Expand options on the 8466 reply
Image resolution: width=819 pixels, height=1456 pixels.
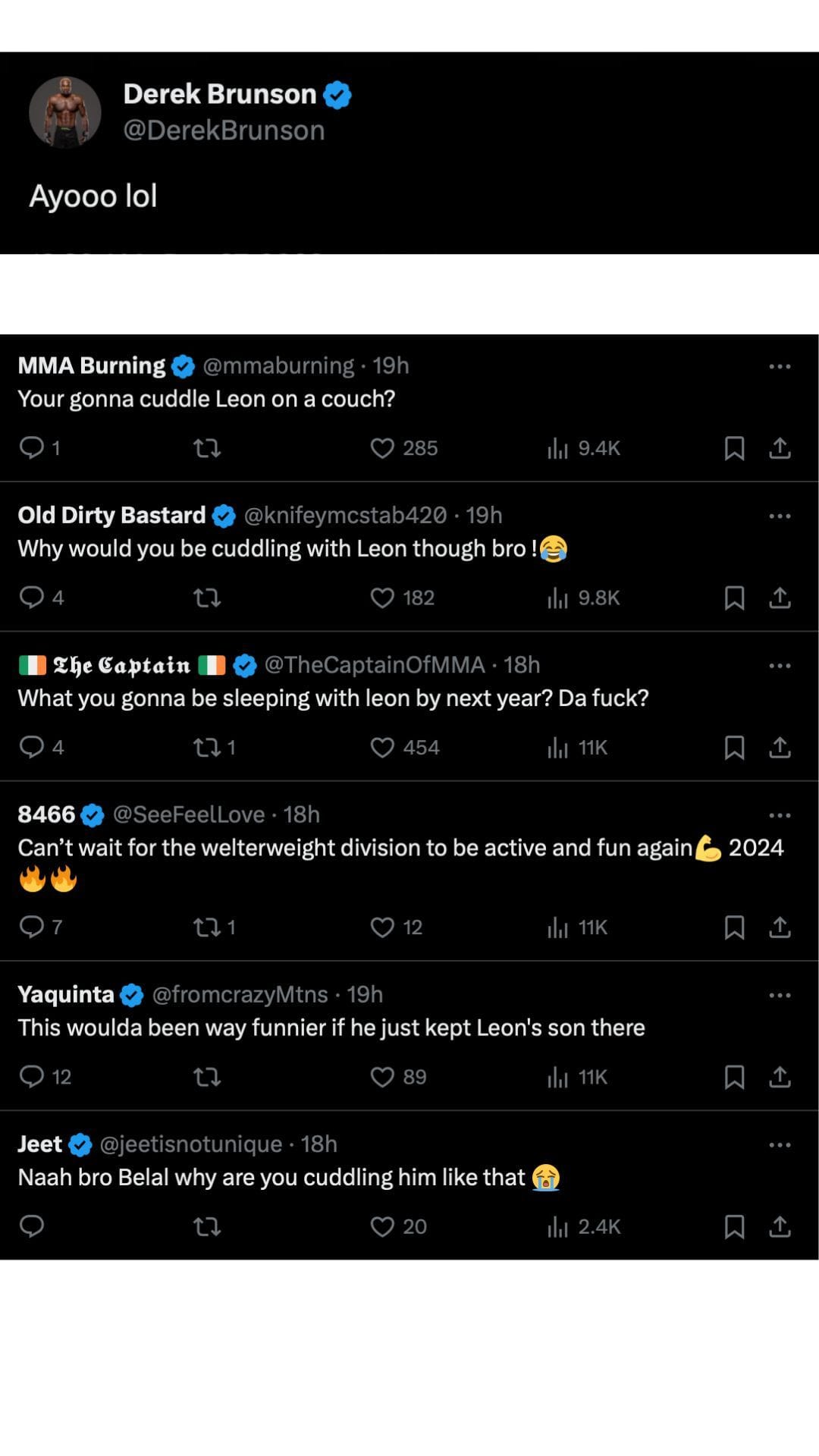click(779, 814)
